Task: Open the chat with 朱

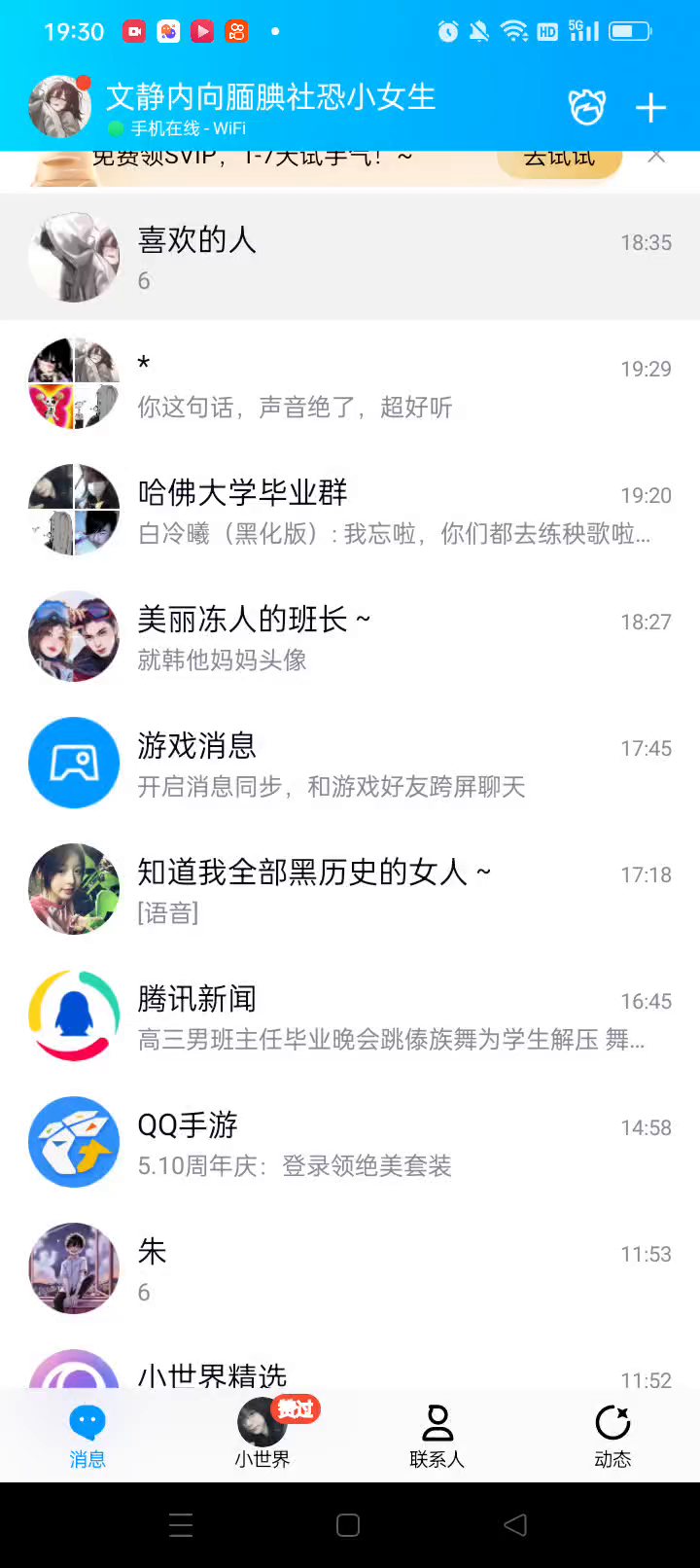Action: coord(350,1268)
